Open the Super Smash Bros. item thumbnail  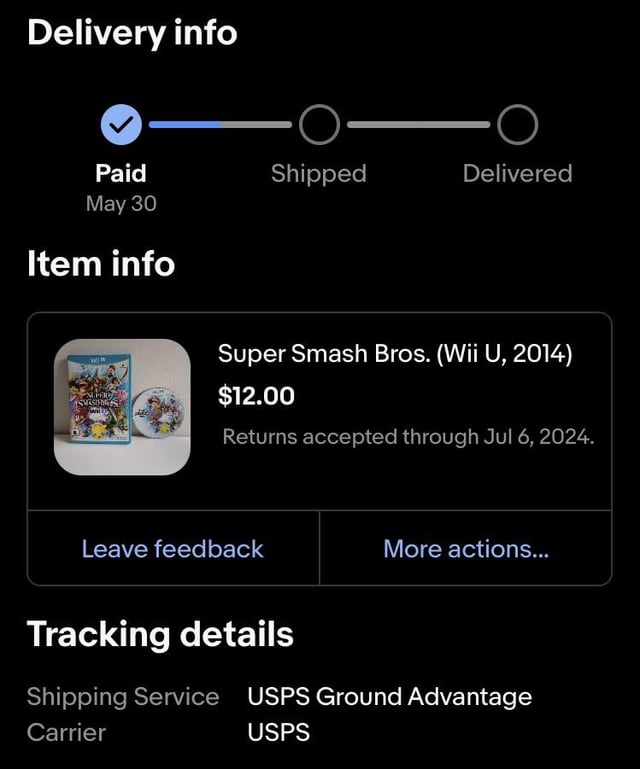point(122,407)
